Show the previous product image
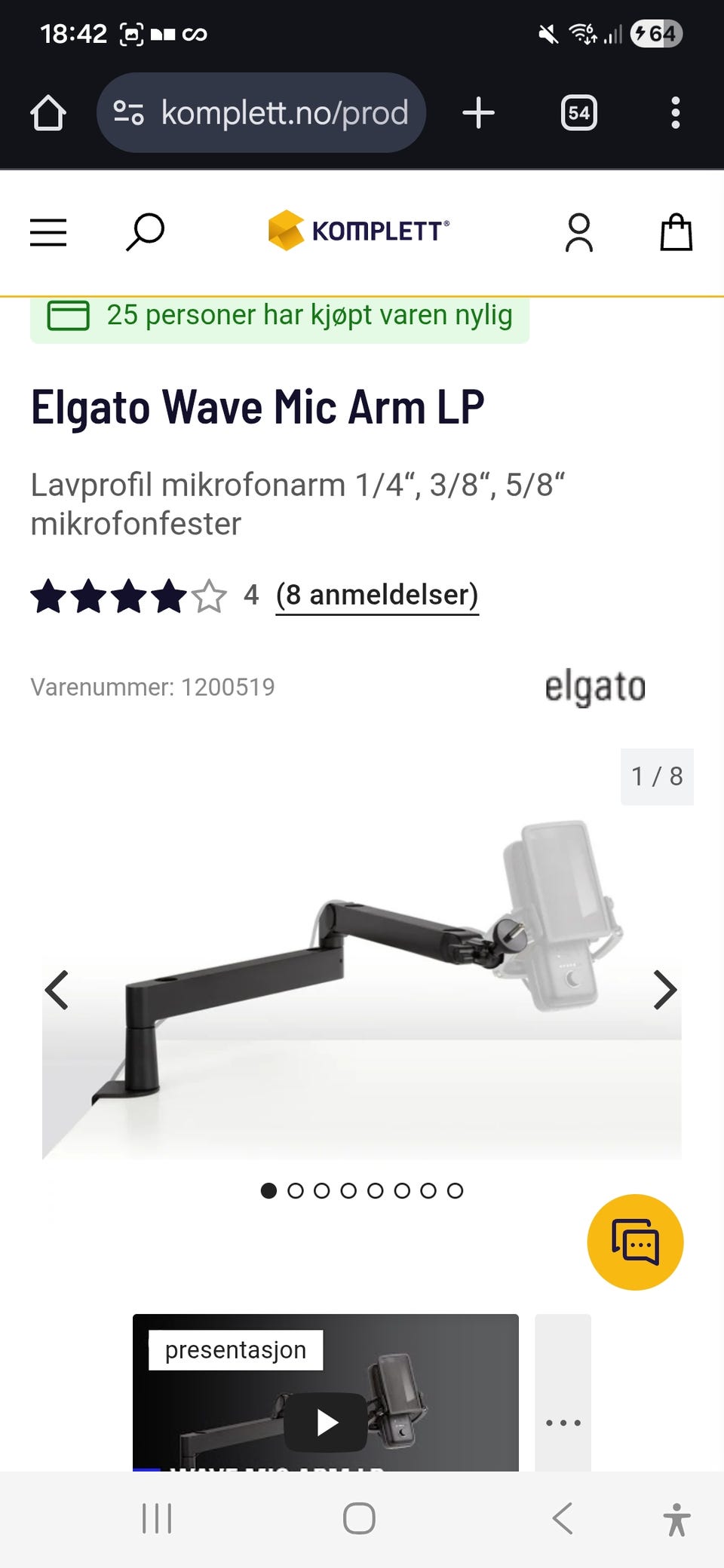This screenshot has width=724, height=1568. coord(58,989)
